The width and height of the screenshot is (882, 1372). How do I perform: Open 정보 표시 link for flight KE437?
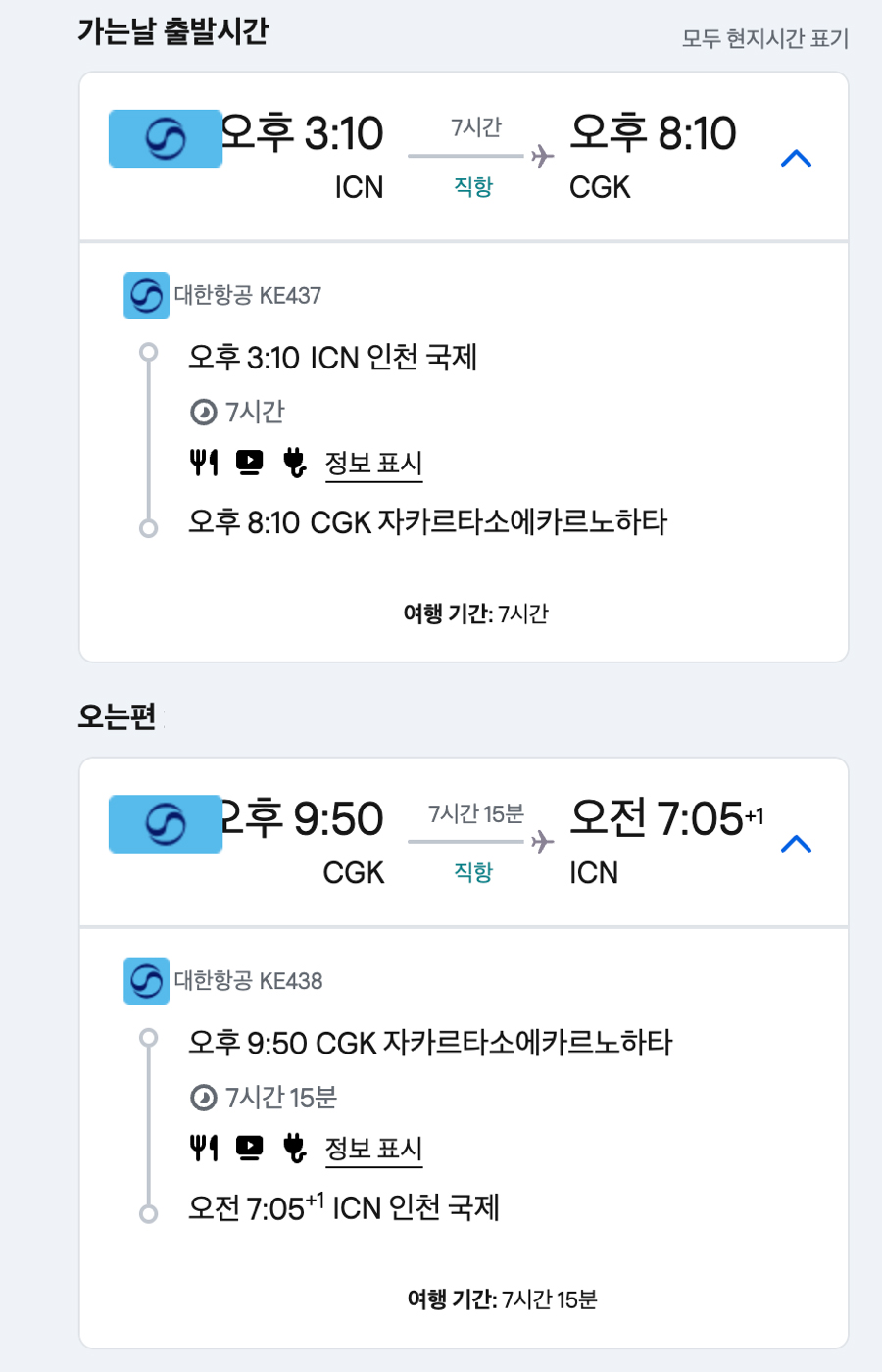373,463
